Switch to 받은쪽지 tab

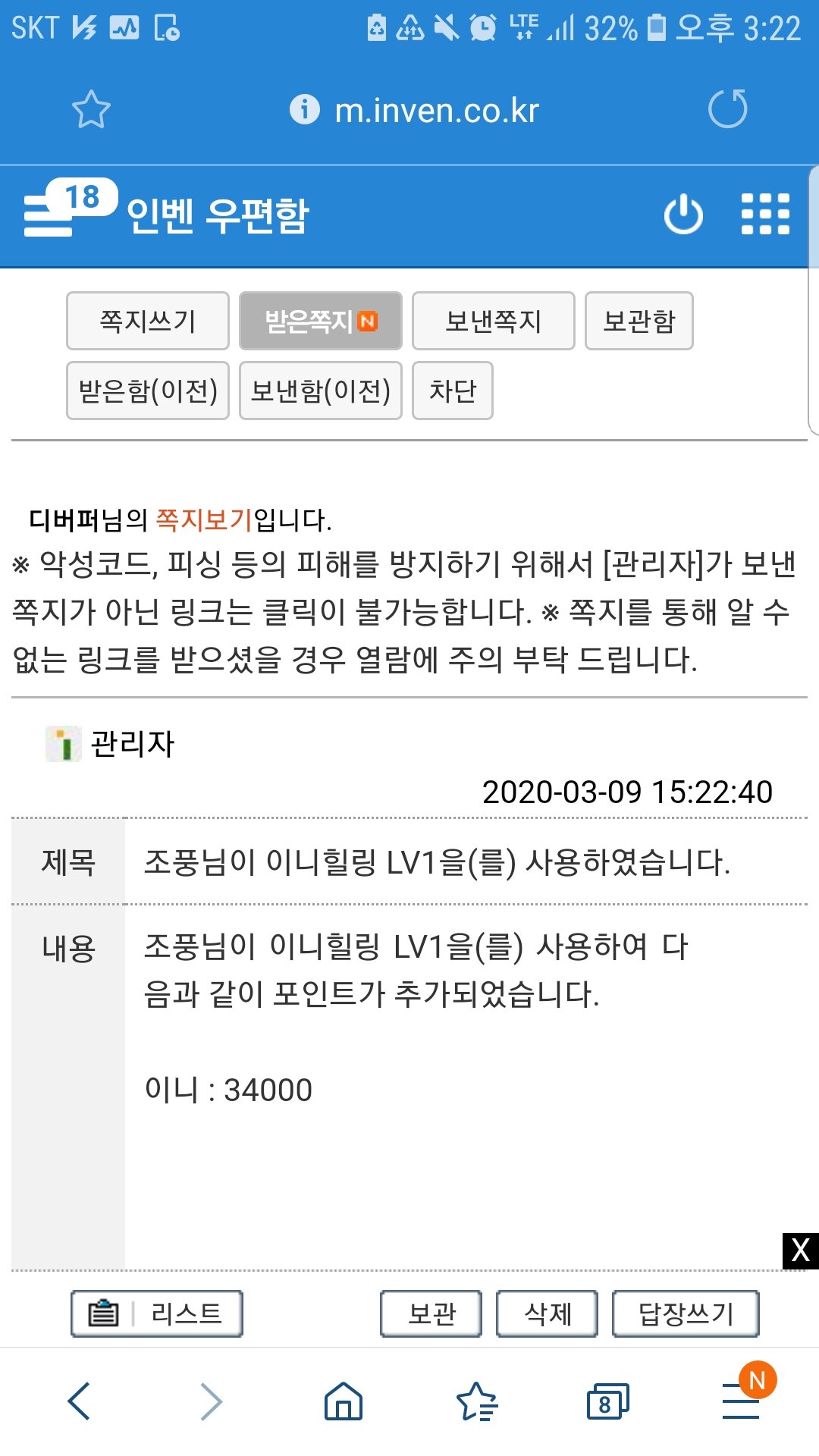pos(320,321)
